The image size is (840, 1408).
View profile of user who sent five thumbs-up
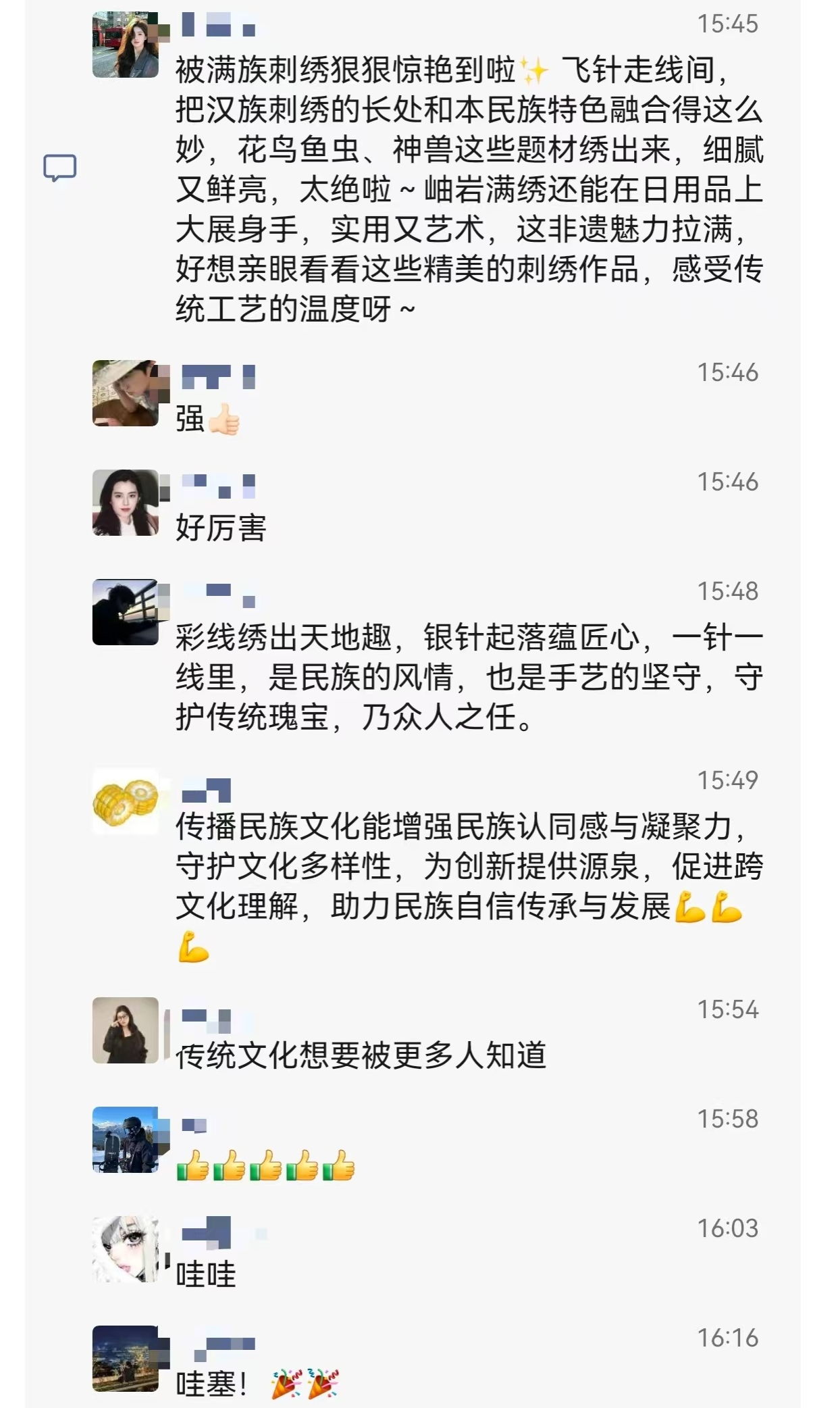pos(126,1140)
